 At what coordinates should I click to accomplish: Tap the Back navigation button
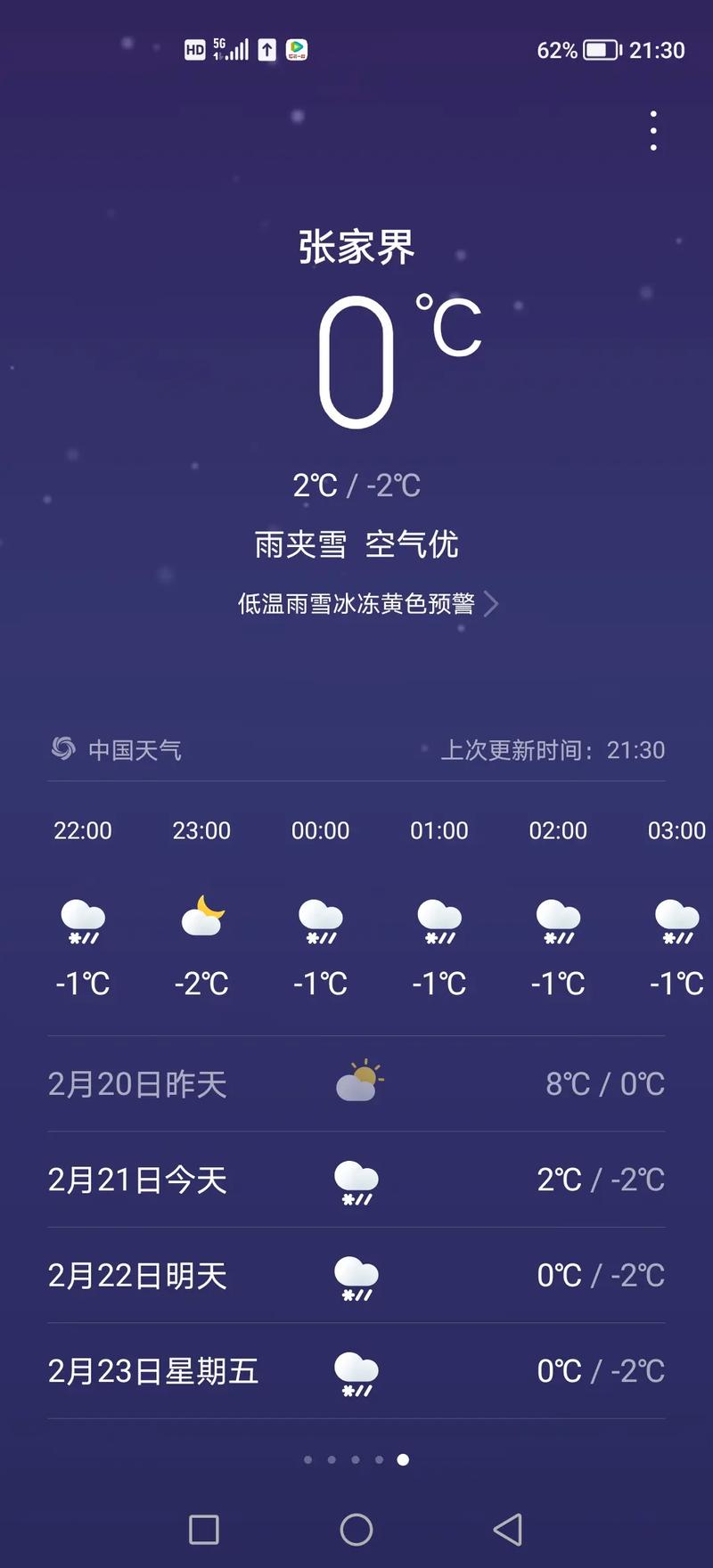(508, 1528)
